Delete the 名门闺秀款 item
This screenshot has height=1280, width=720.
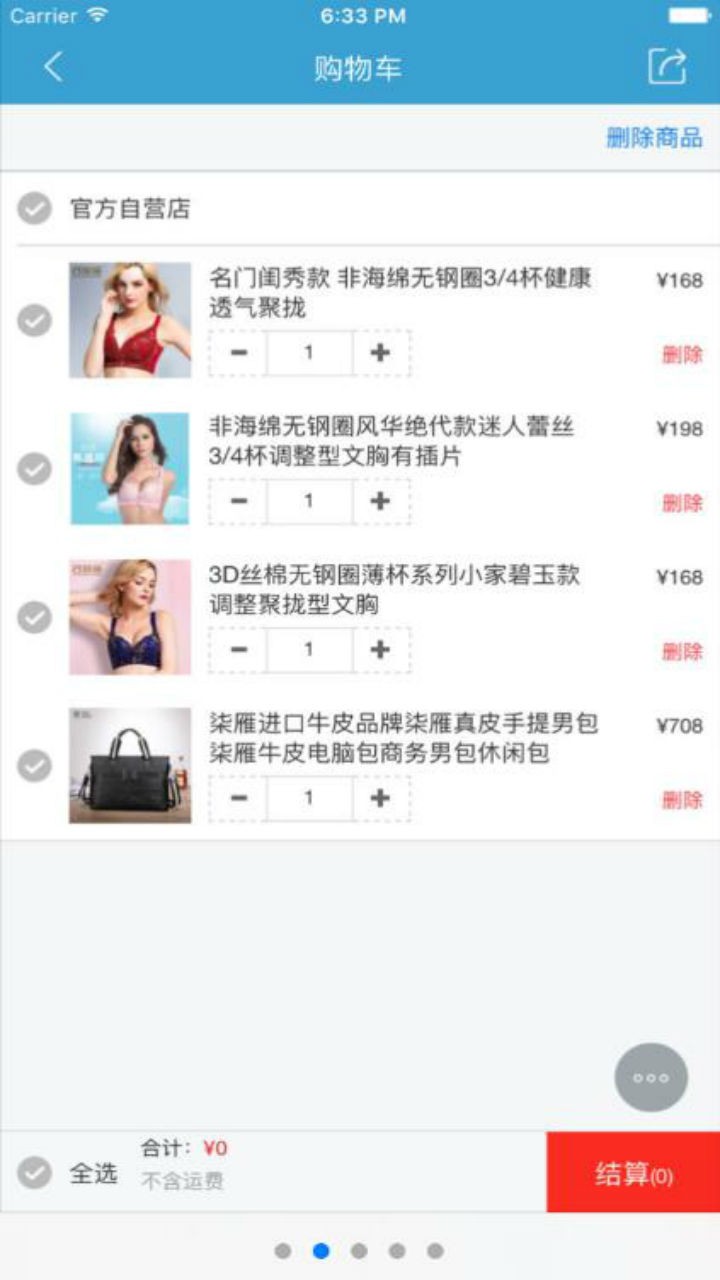click(x=682, y=354)
